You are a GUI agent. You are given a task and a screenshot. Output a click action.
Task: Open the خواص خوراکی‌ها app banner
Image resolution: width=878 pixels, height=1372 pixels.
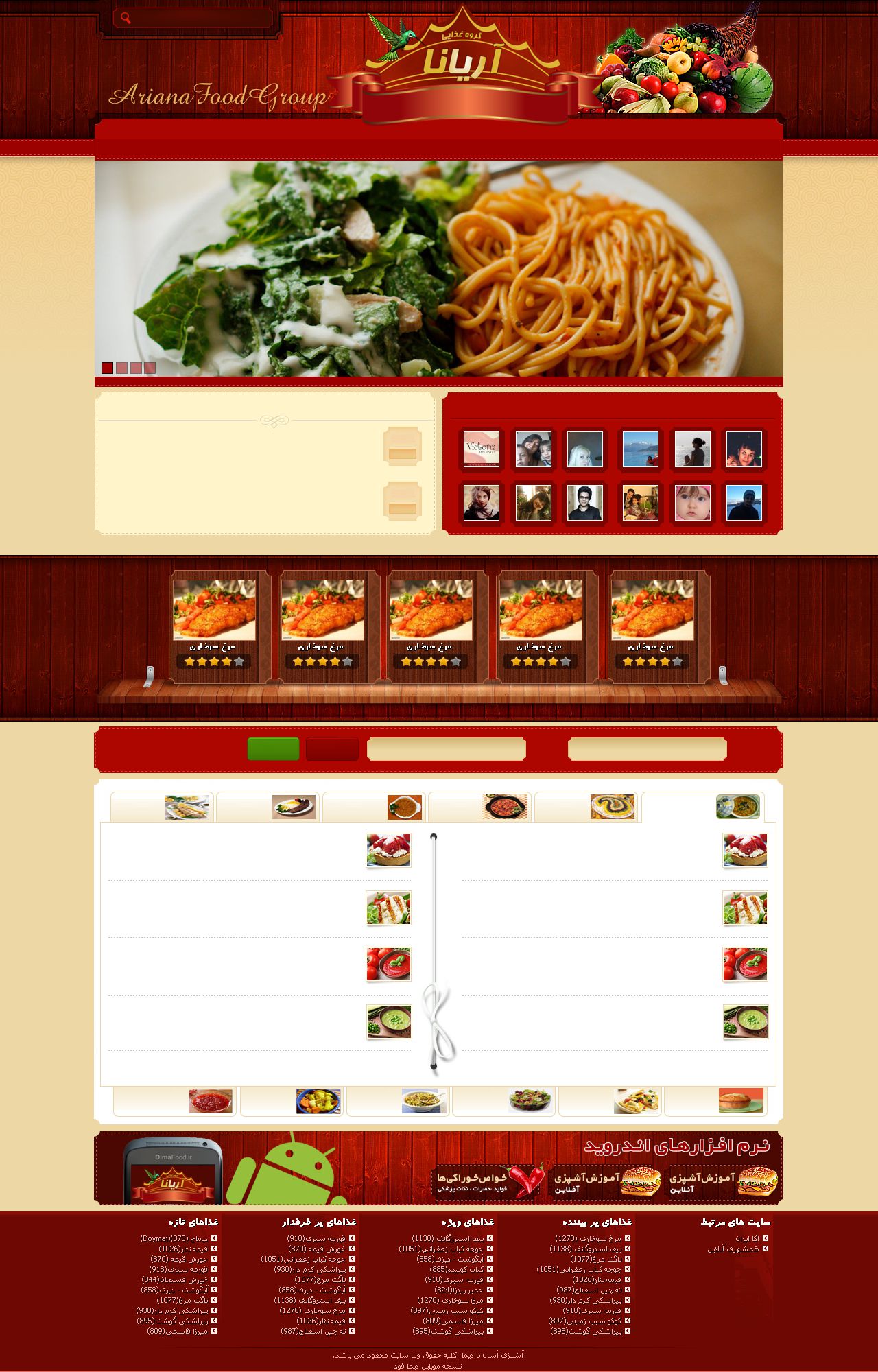490,1182
